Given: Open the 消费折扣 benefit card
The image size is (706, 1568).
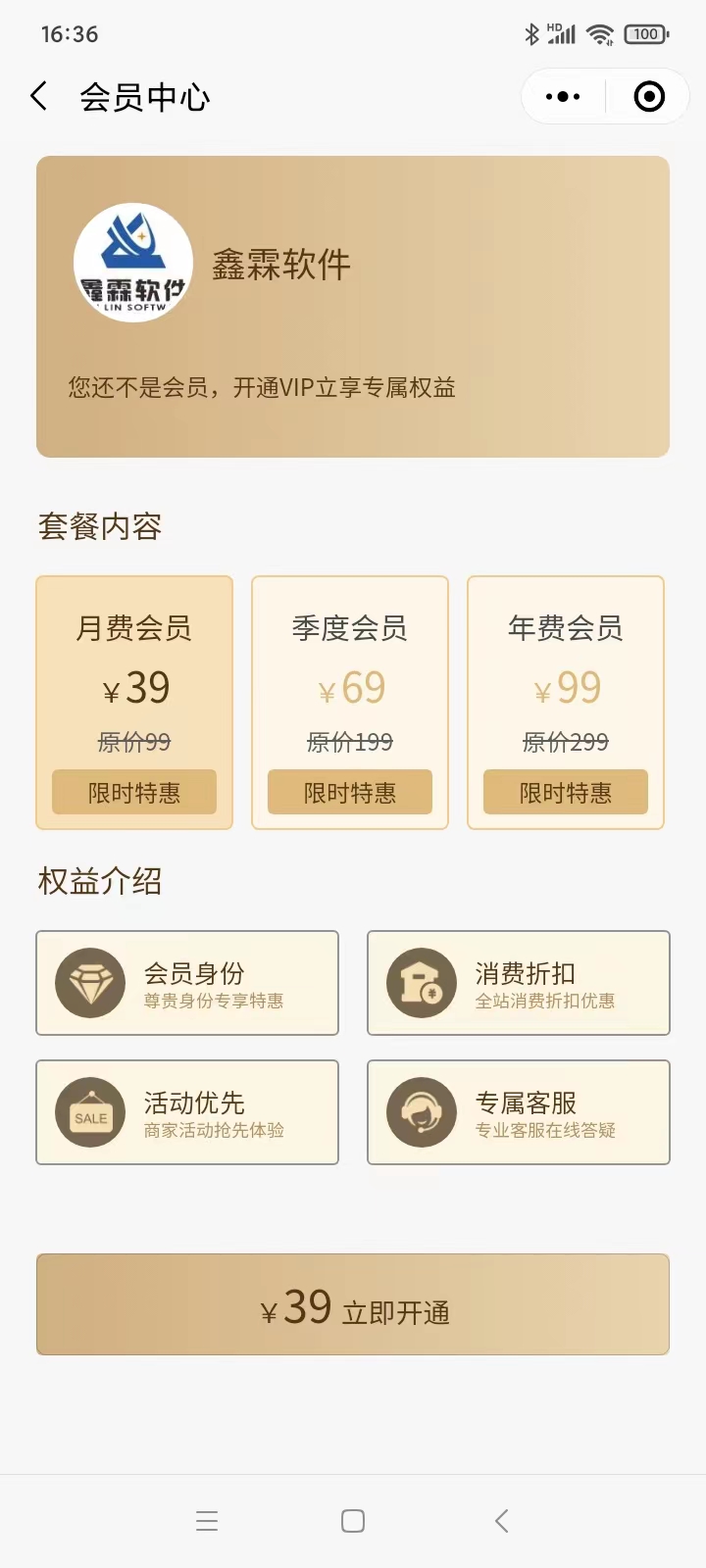Looking at the screenshot, I should click(x=519, y=983).
